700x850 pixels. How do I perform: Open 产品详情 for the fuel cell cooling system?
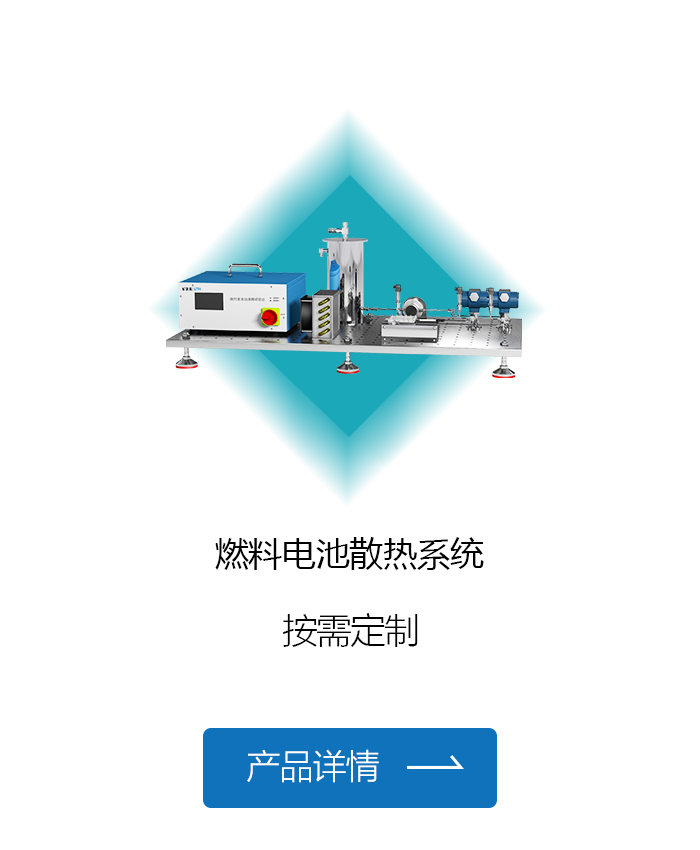coord(349,767)
